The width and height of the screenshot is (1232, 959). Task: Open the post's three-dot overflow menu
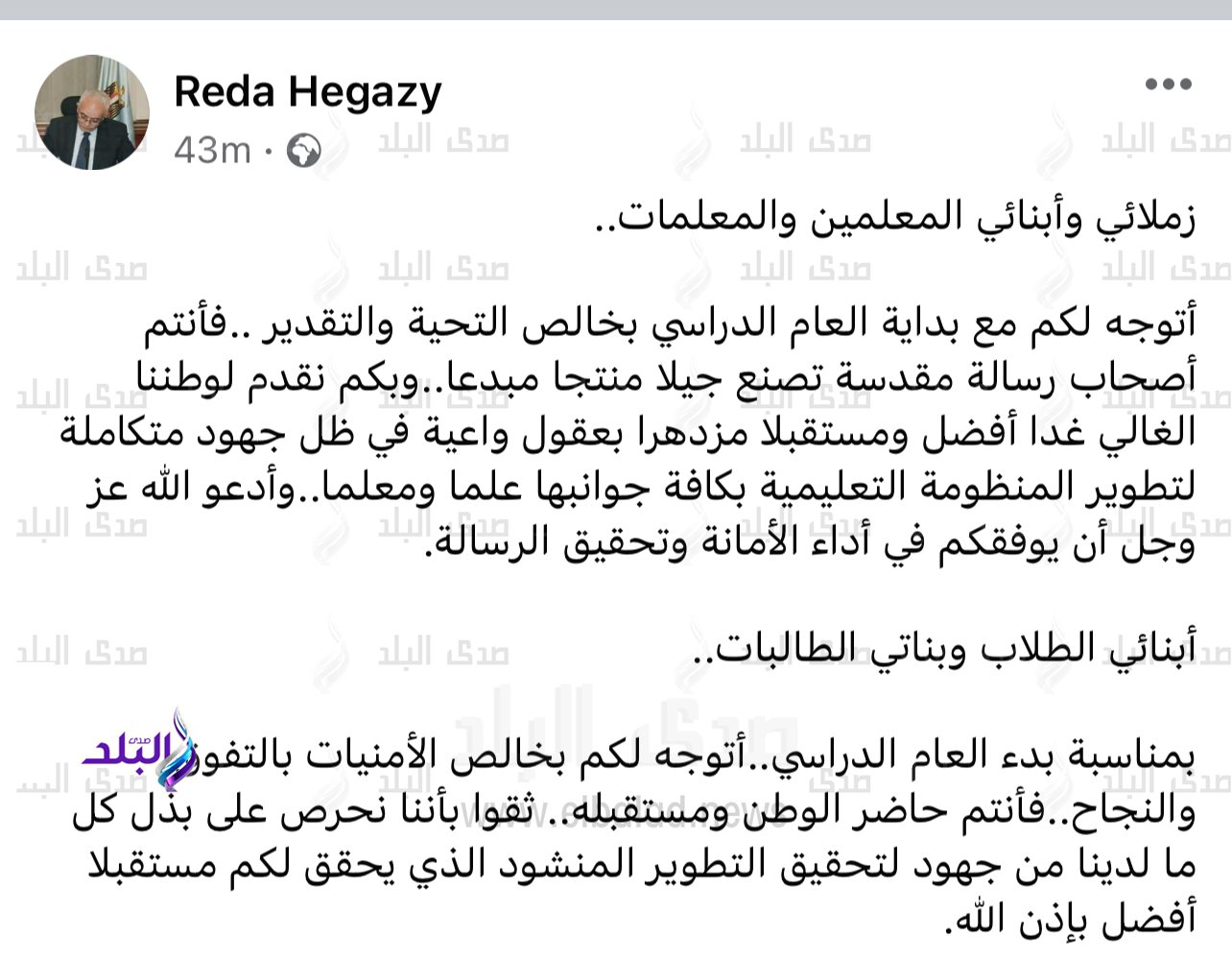tap(1168, 84)
